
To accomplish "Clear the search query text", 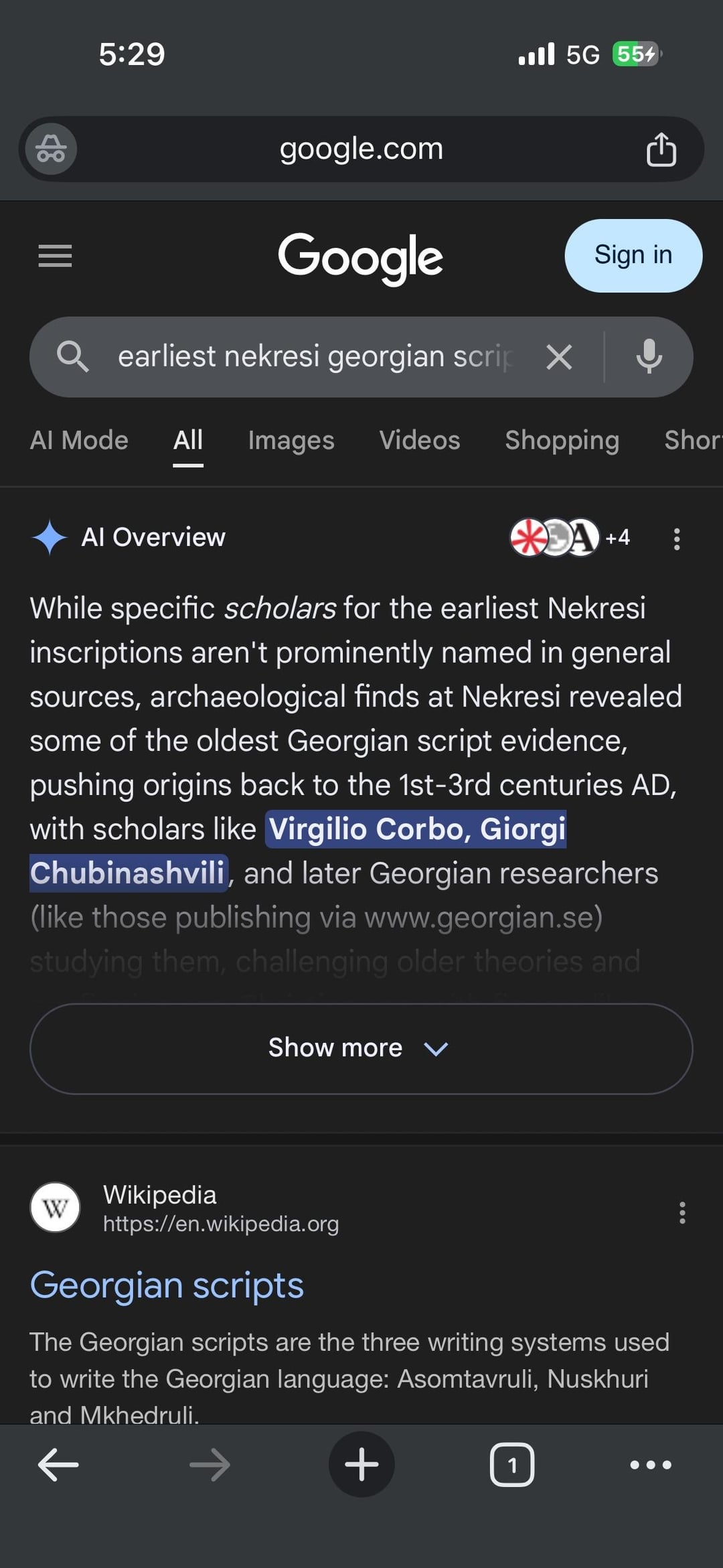I will pos(559,357).
